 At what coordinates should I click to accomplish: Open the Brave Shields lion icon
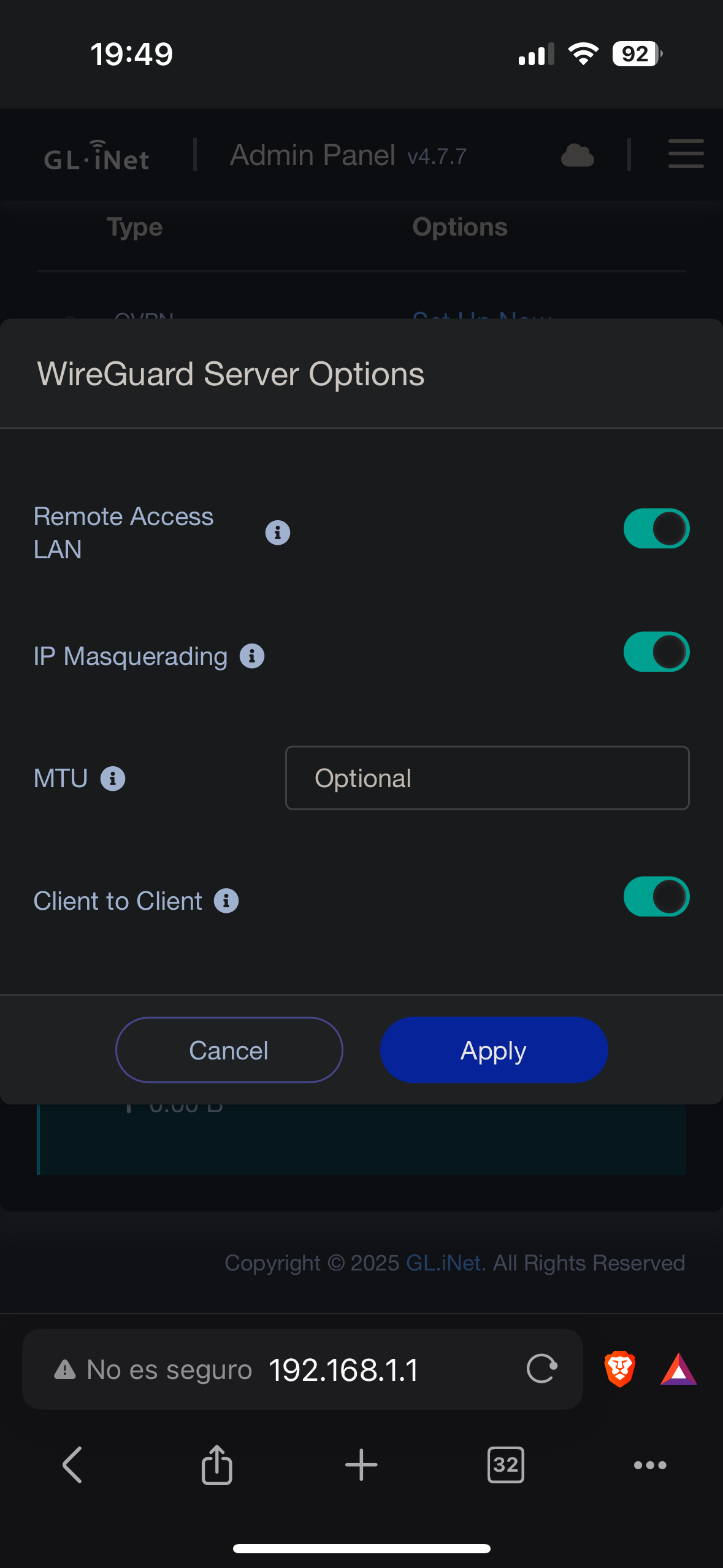(619, 1369)
